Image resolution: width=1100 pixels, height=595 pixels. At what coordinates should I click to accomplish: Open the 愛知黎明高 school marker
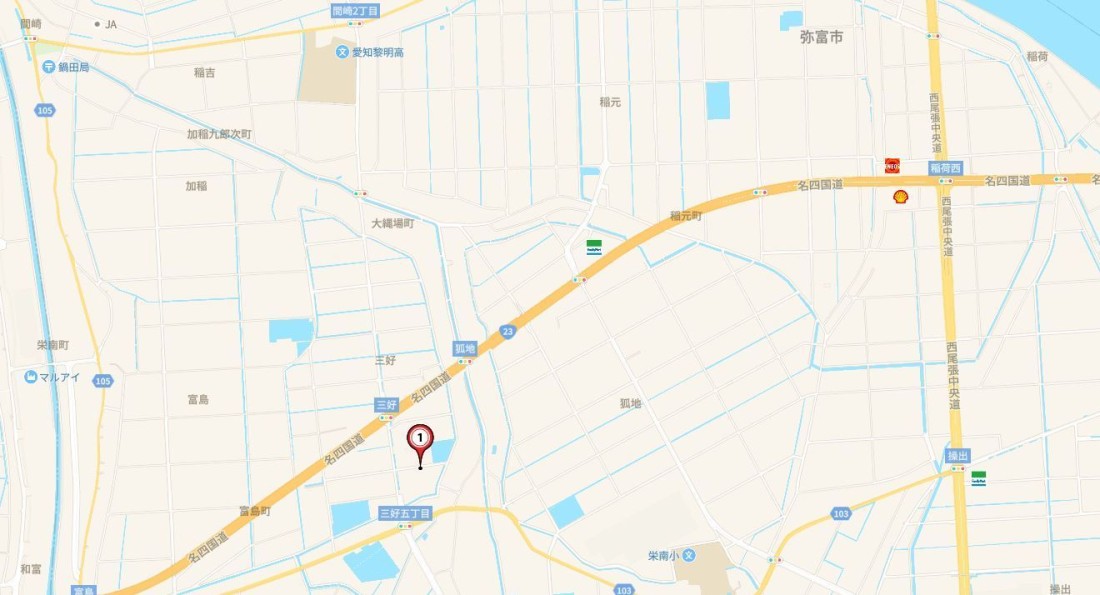point(342,52)
